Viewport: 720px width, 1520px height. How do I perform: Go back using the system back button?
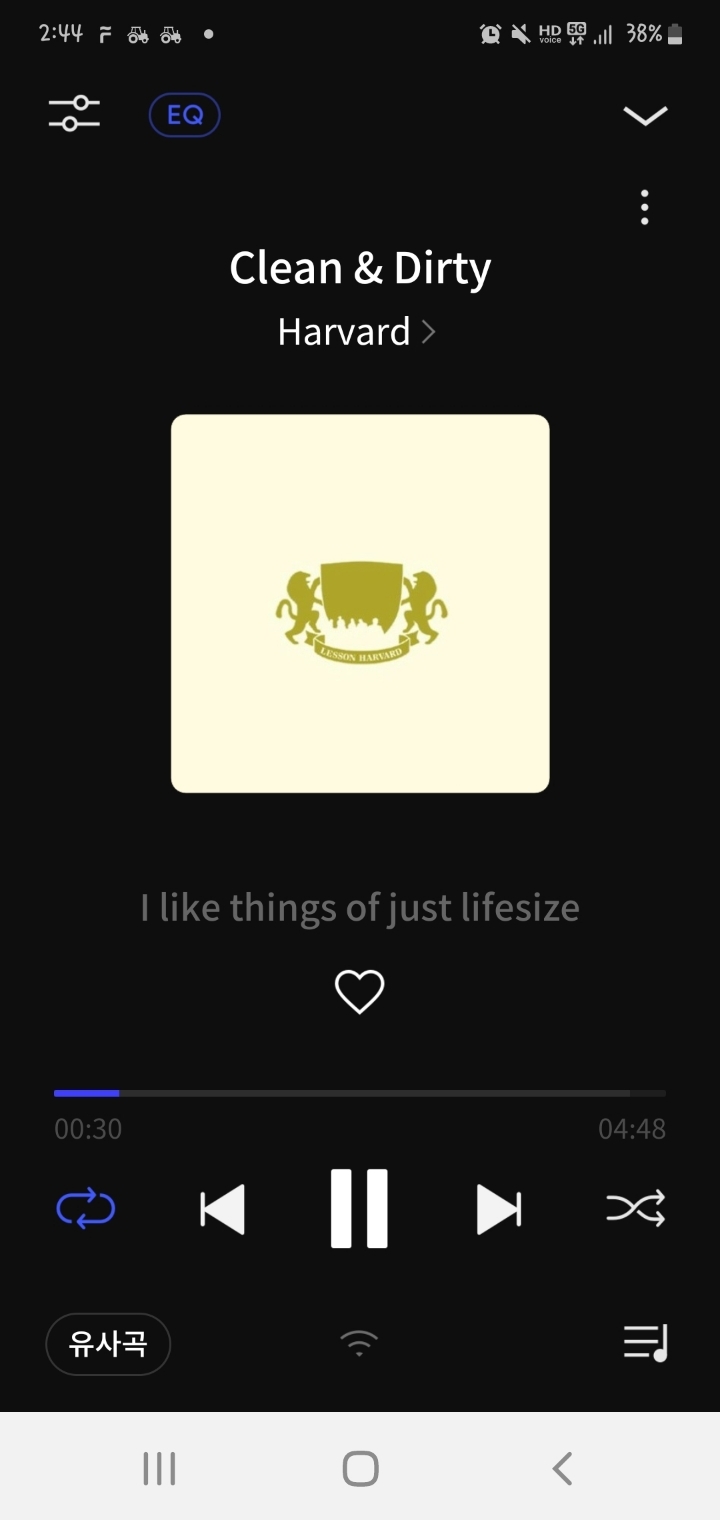[562, 1469]
